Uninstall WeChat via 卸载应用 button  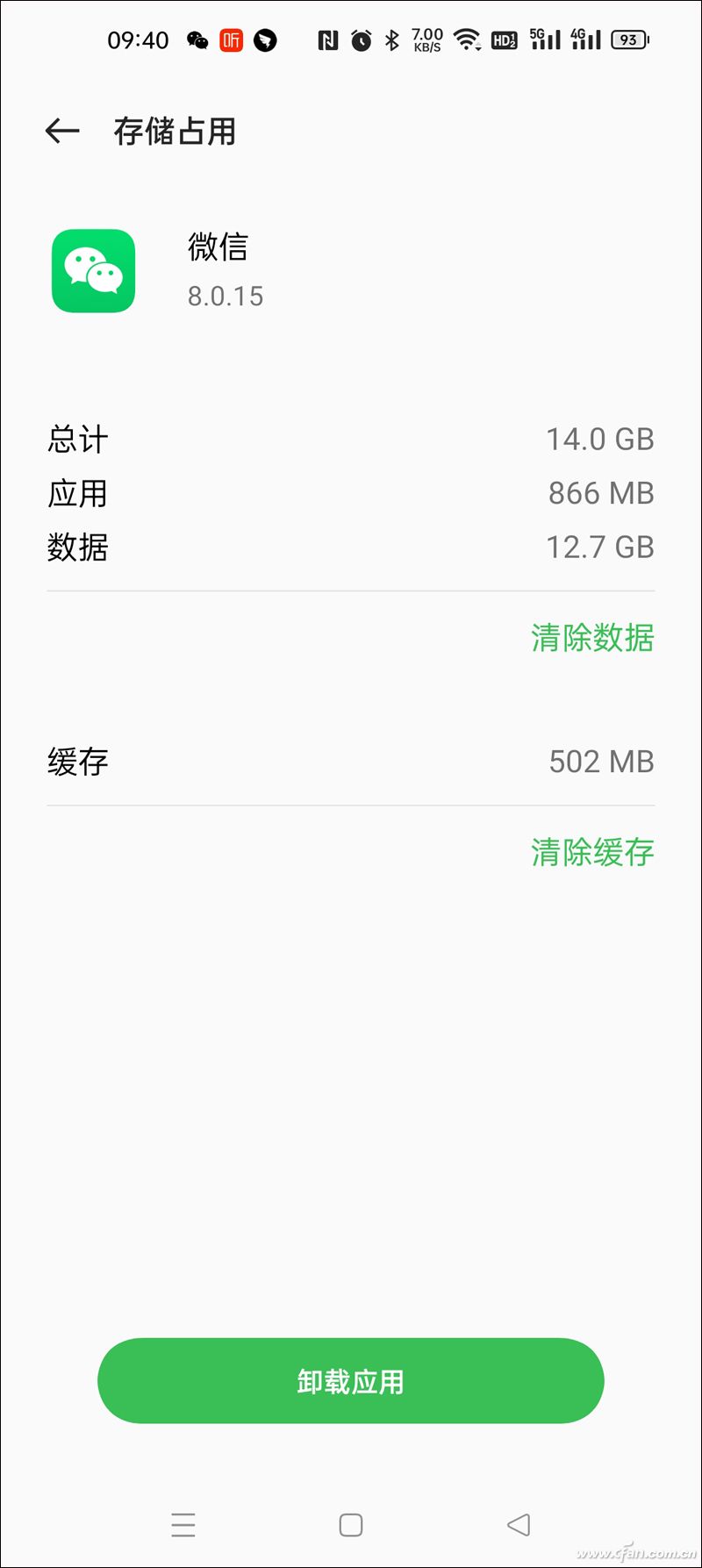coord(350,1381)
